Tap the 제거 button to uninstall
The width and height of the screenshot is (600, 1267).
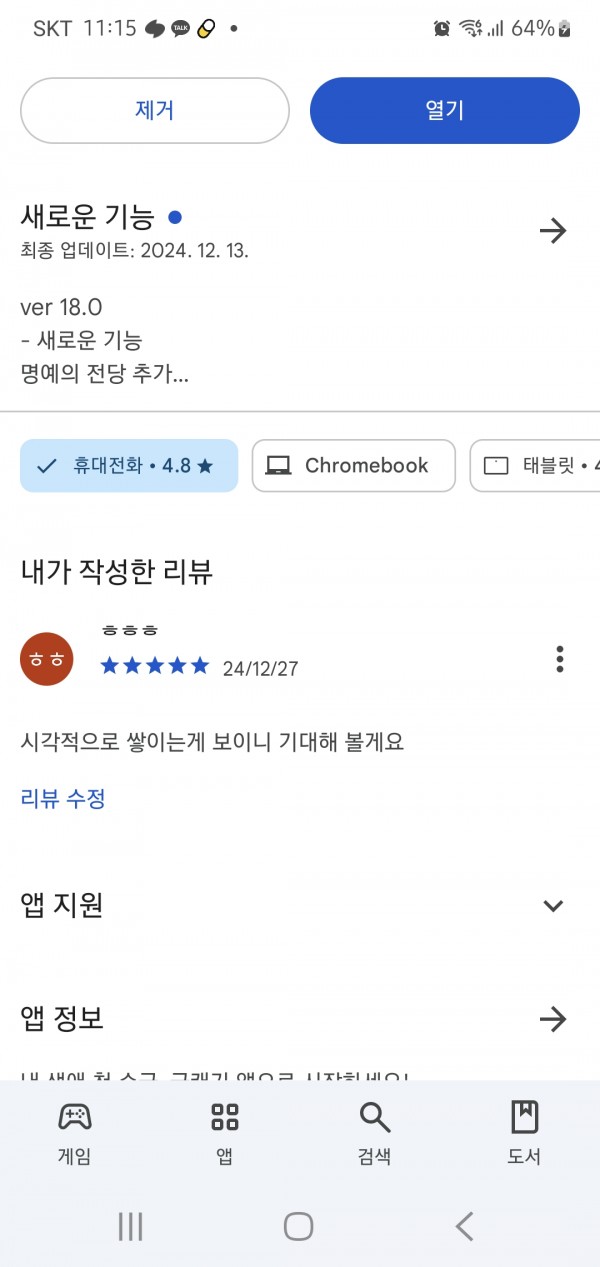[155, 111]
